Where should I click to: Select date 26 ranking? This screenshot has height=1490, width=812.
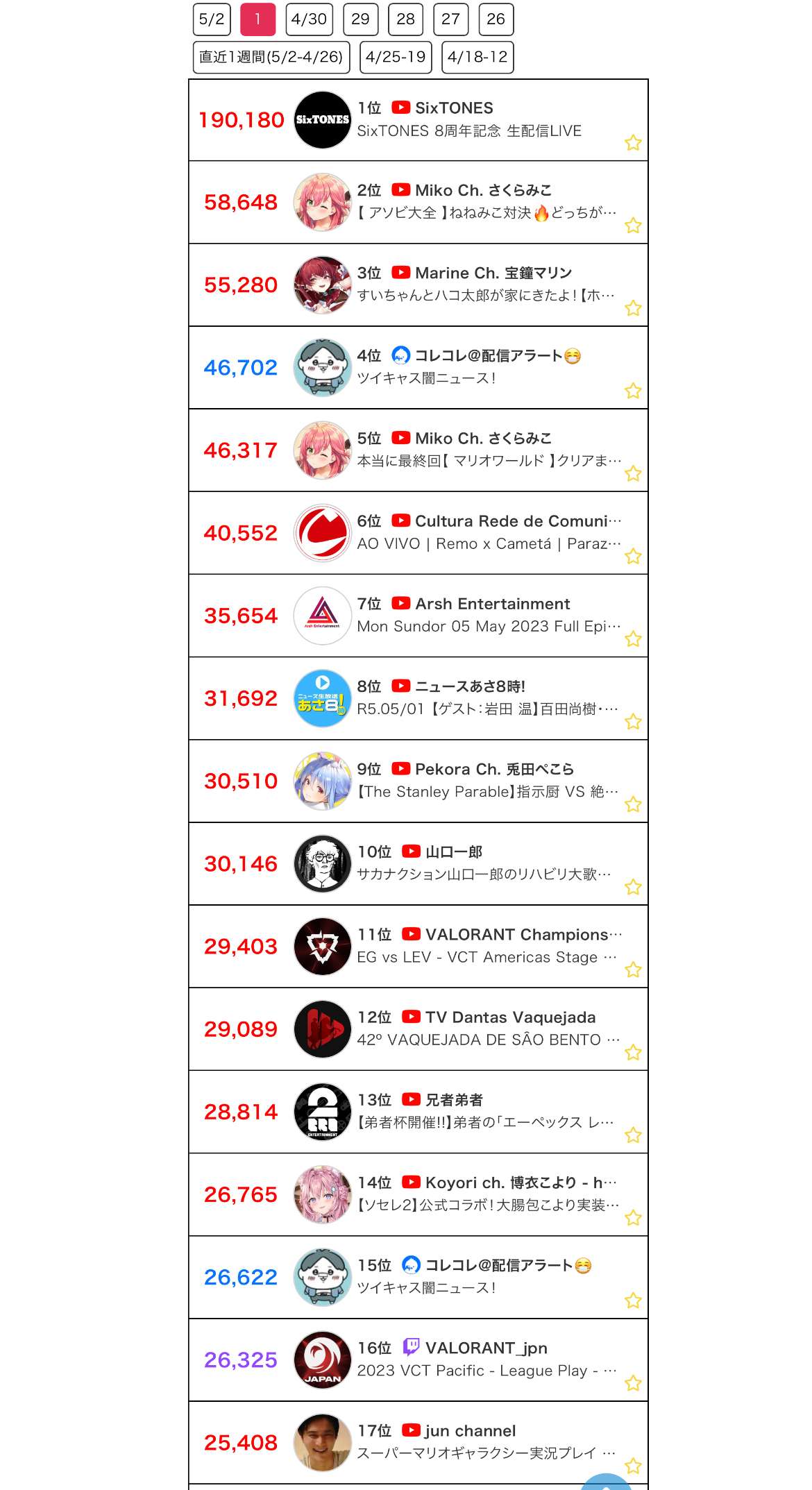496,19
